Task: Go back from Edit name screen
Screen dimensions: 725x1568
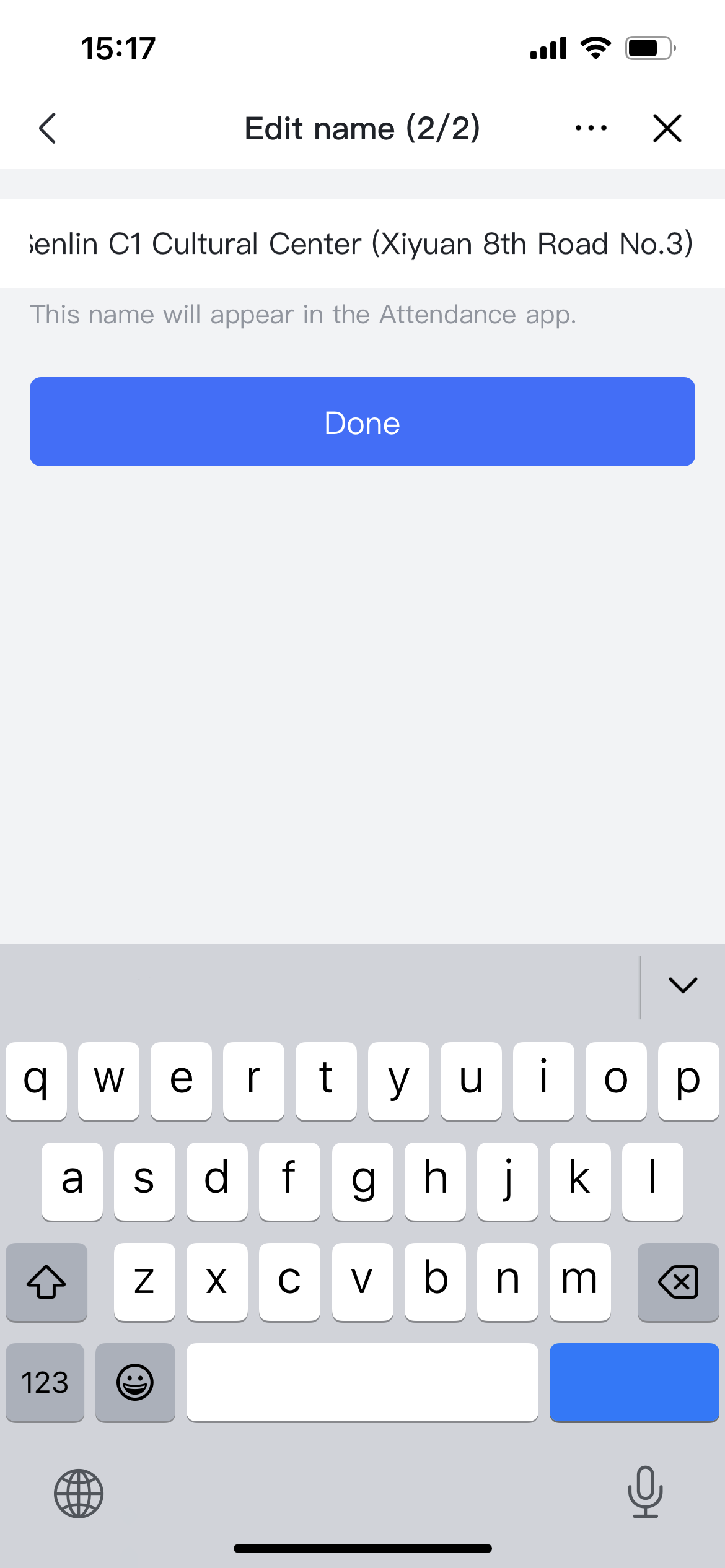Action: 48,128
